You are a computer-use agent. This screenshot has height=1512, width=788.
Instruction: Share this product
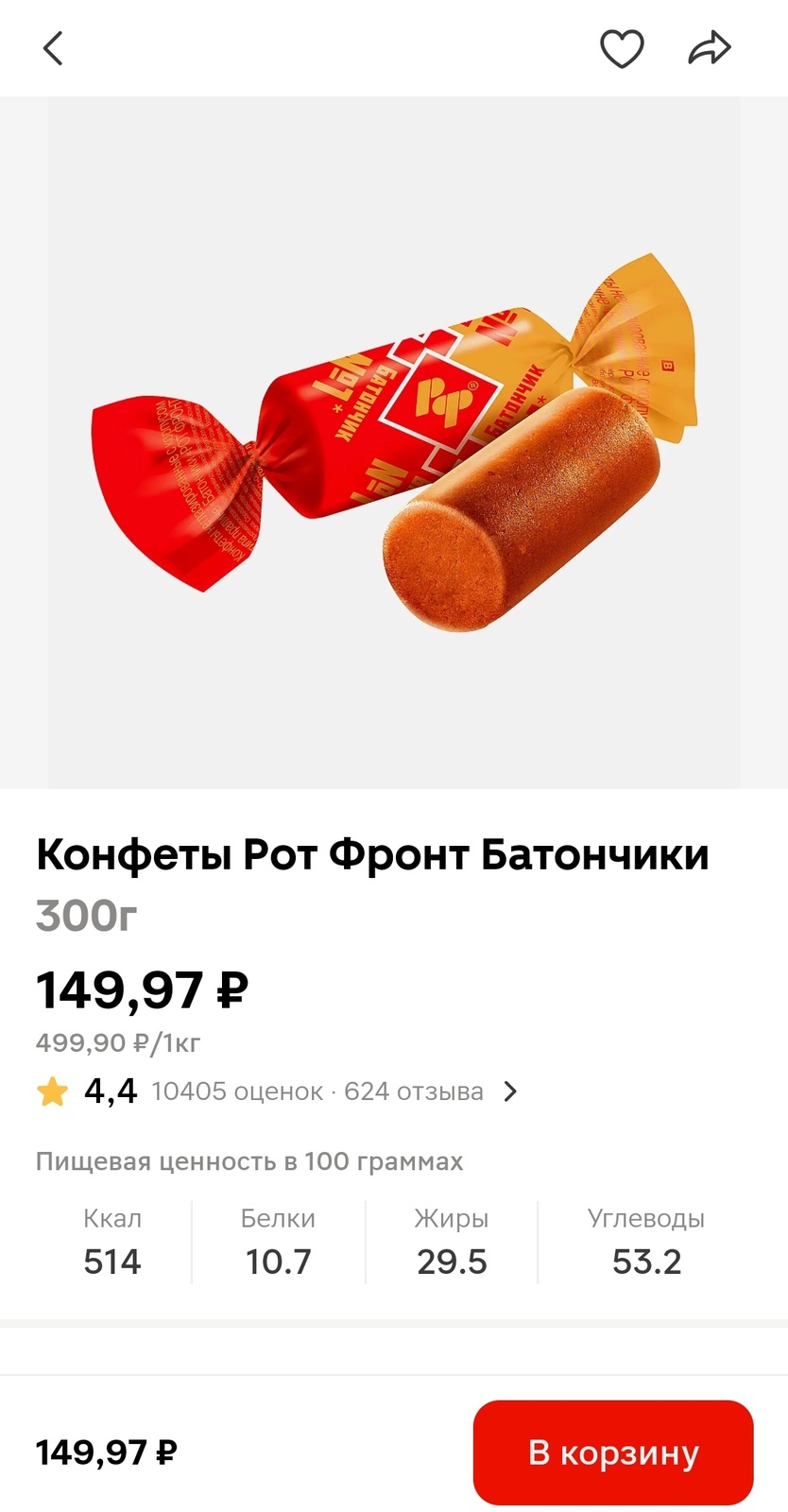coord(710,48)
